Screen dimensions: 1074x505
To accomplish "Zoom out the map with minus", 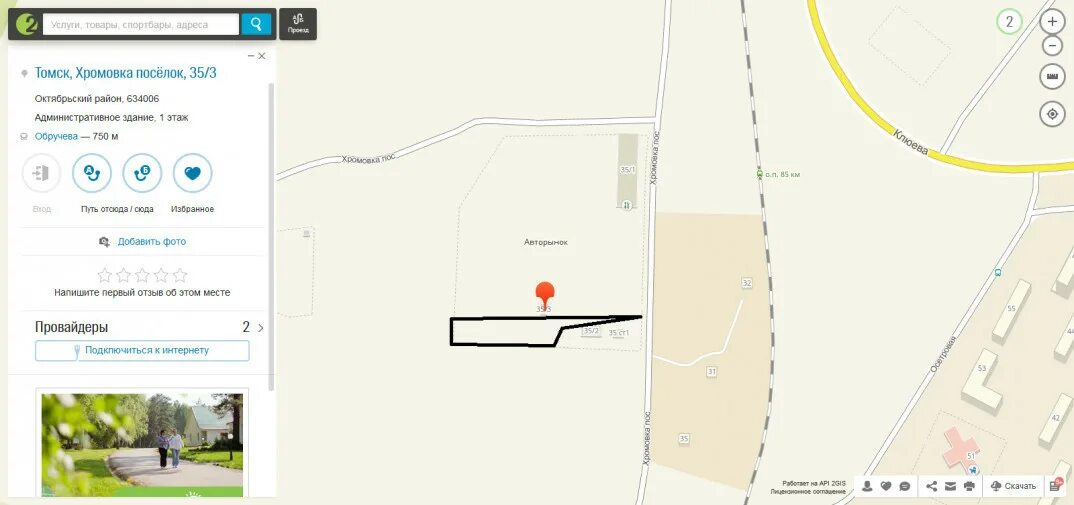I will coord(1052,46).
